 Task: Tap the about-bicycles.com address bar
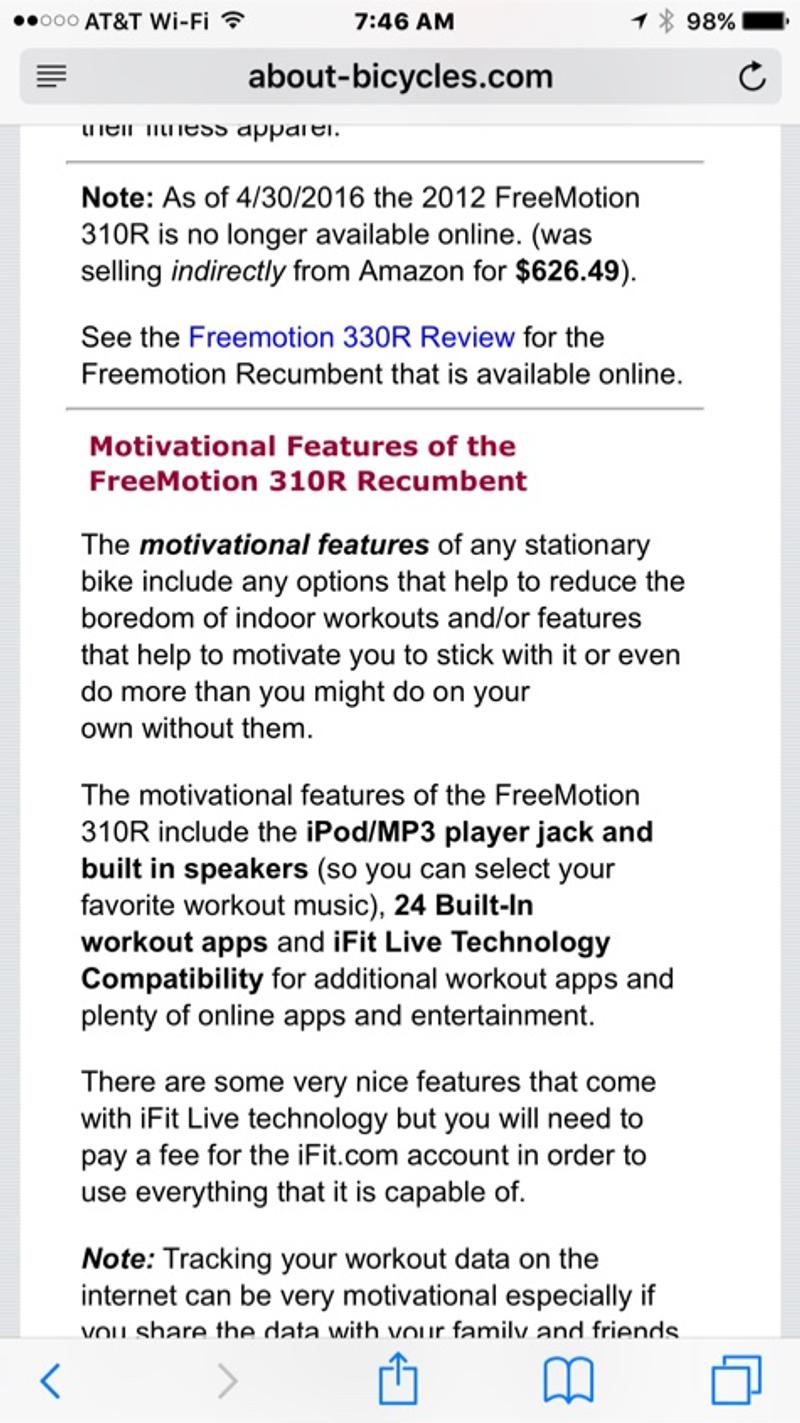click(400, 77)
